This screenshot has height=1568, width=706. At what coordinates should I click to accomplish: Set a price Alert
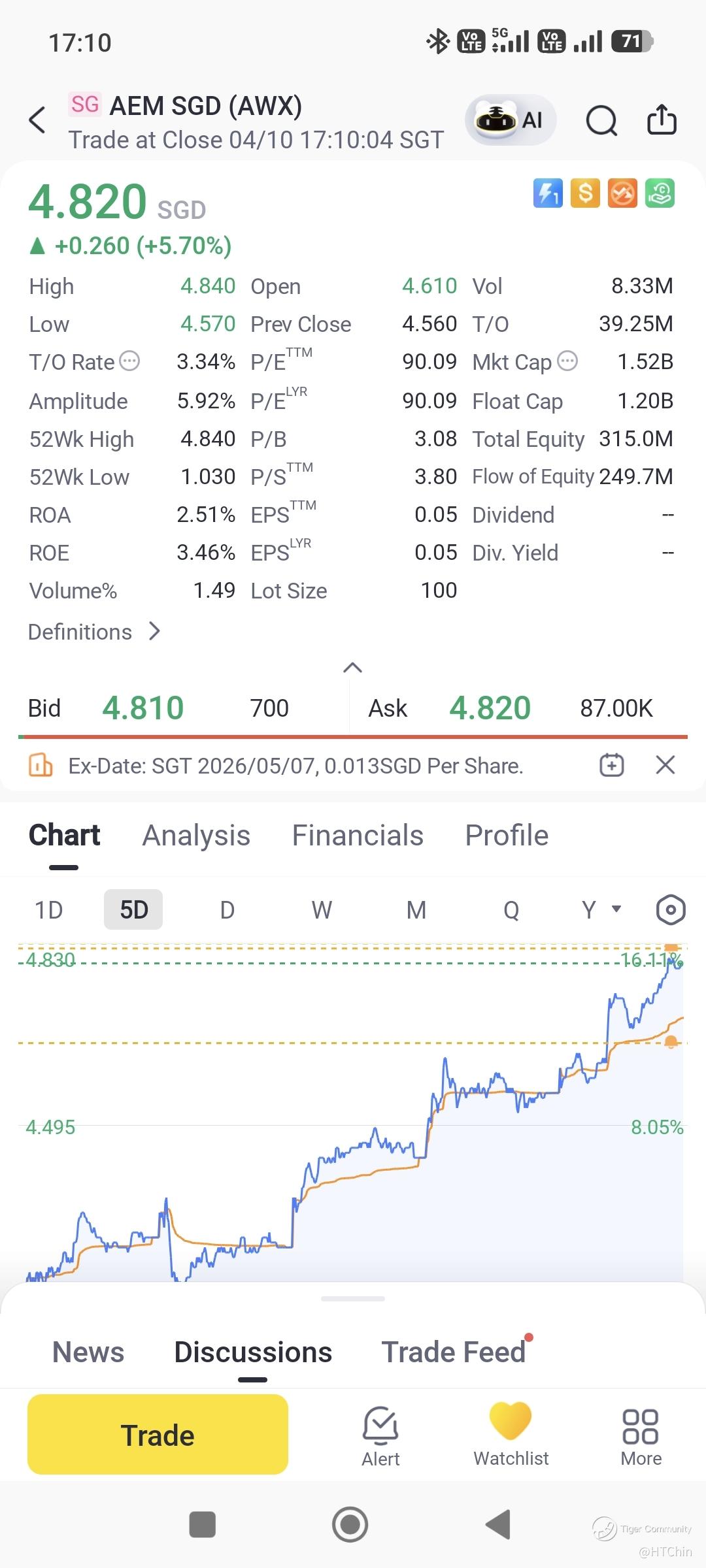pos(380,1436)
